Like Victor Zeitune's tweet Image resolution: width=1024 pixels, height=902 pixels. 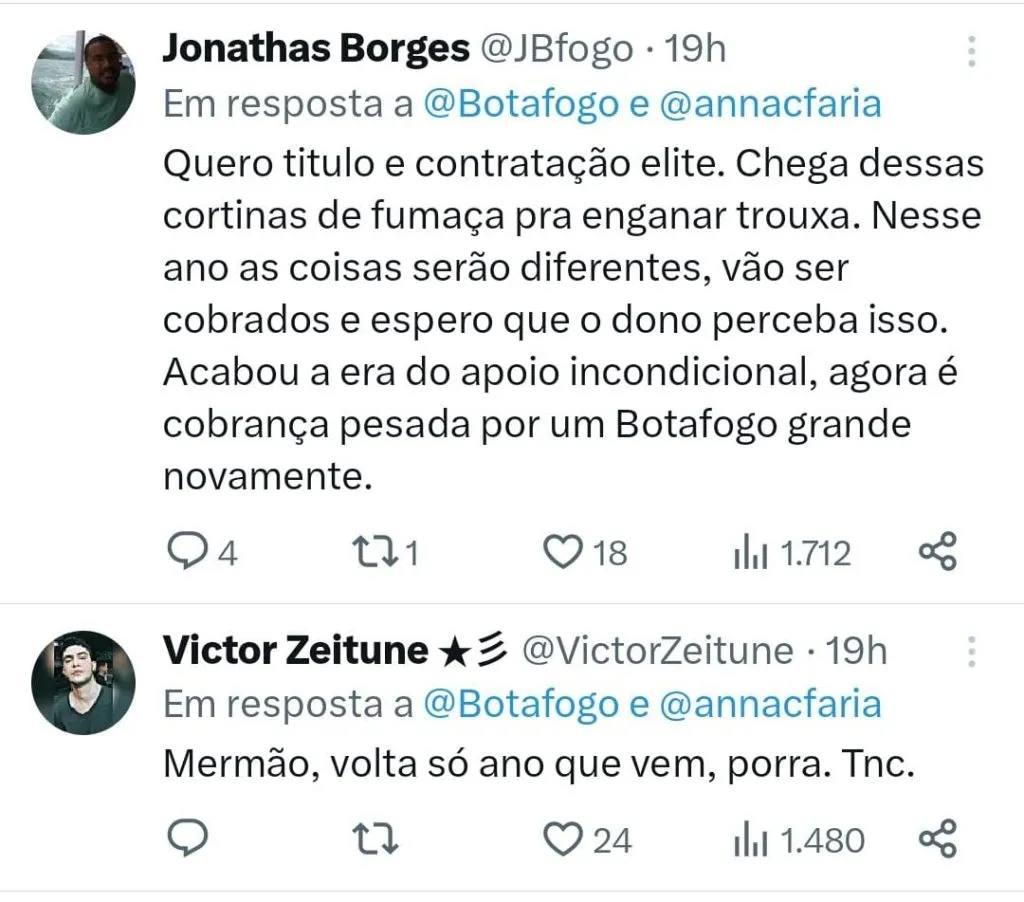tap(563, 839)
